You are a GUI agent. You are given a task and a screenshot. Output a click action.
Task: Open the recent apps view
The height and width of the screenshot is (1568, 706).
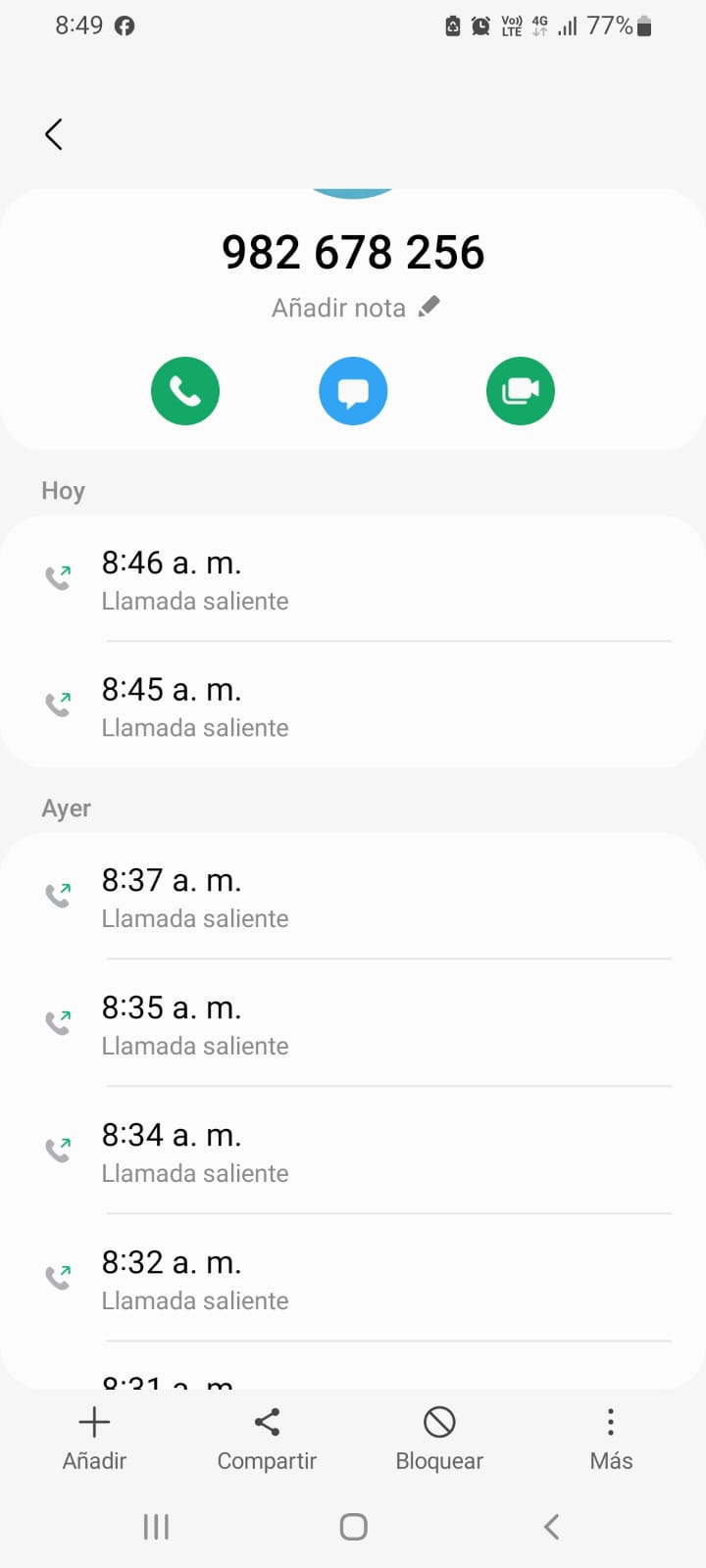coord(156,1526)
